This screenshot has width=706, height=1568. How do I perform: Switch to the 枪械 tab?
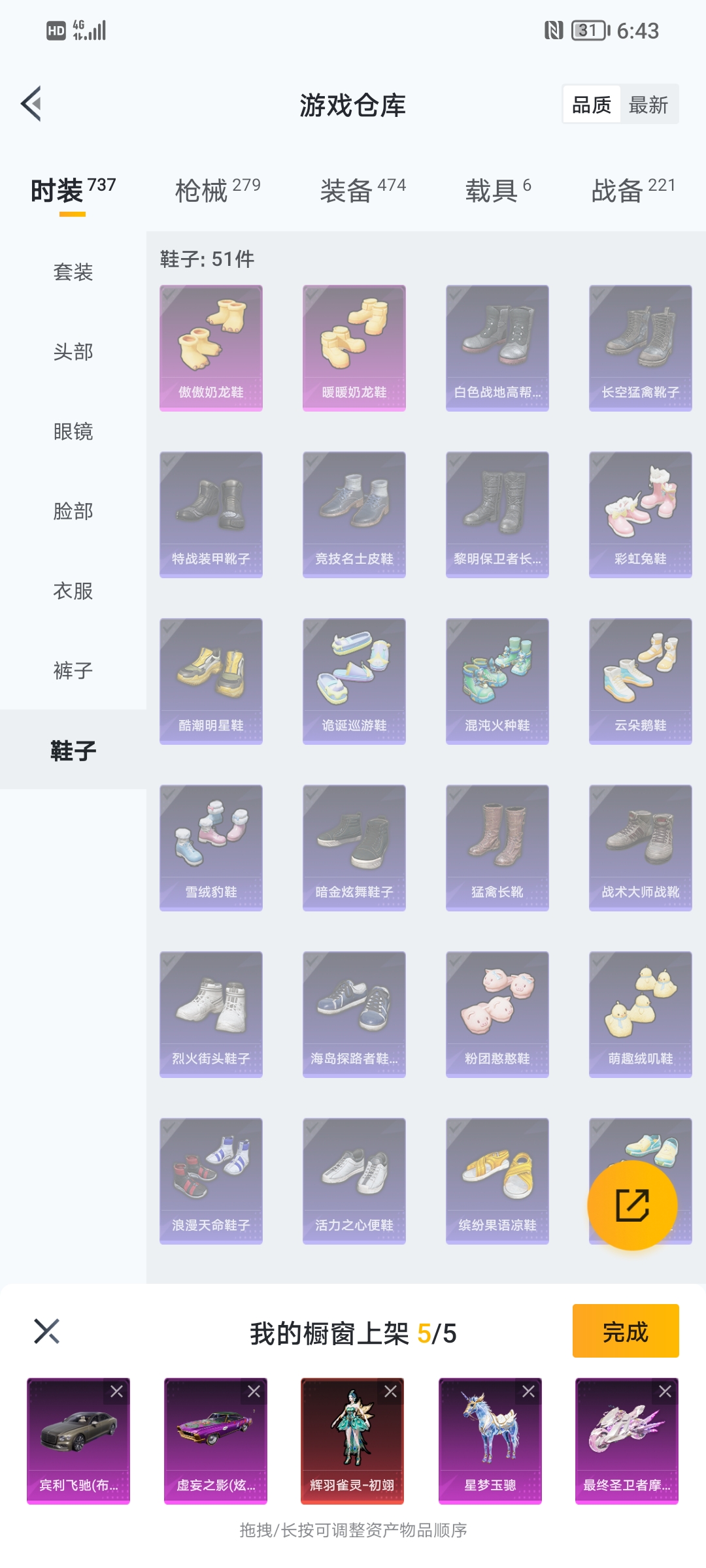click(x=217, y=191)
